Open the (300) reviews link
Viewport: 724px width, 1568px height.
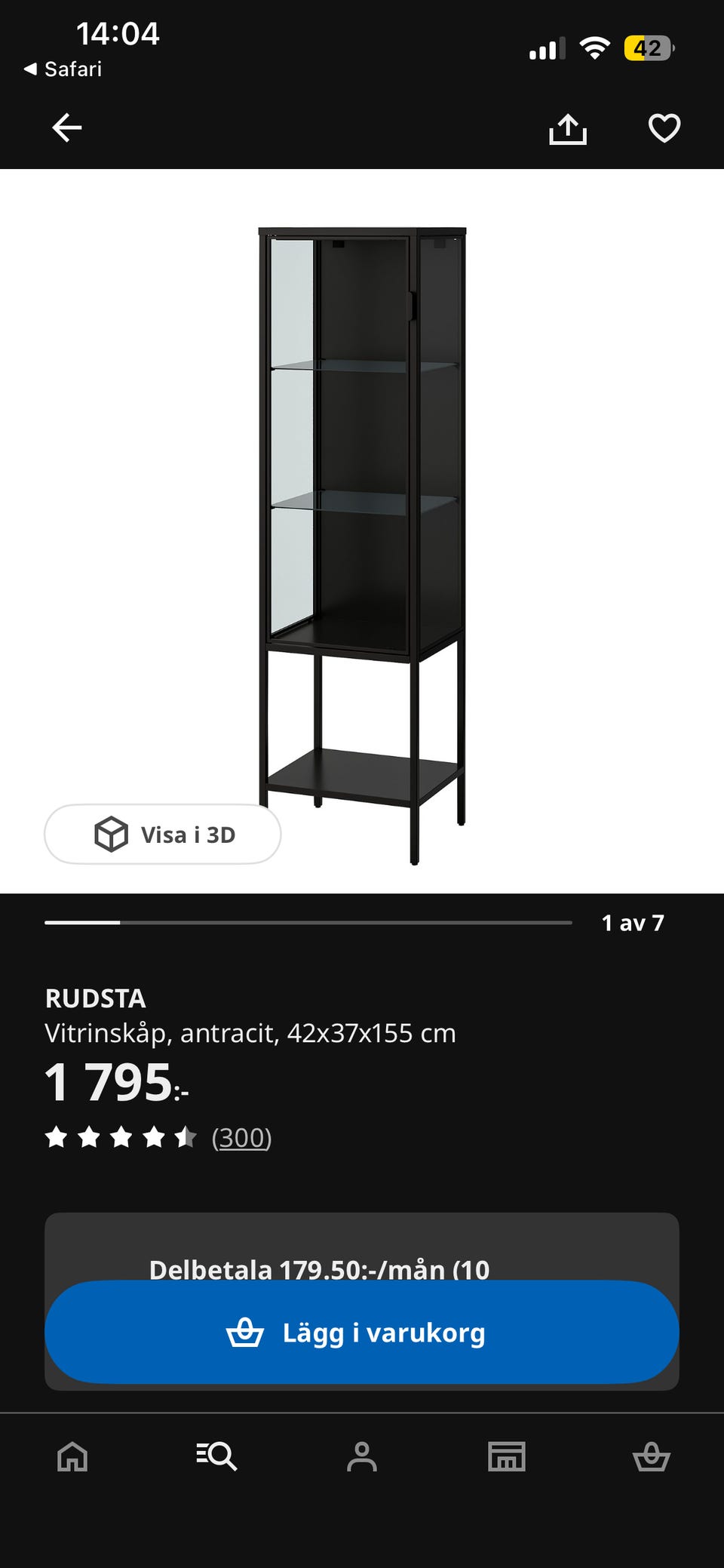[x=241, y=1137]
